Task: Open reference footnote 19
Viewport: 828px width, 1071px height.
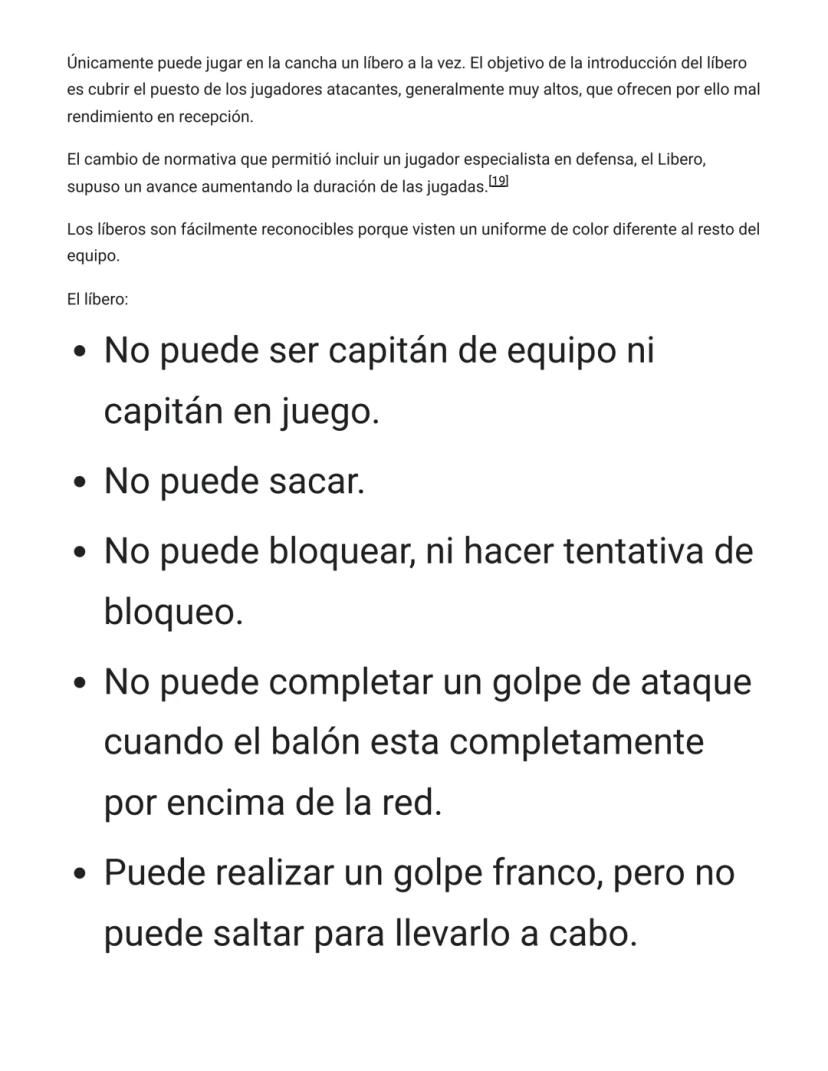Action: 498,181
